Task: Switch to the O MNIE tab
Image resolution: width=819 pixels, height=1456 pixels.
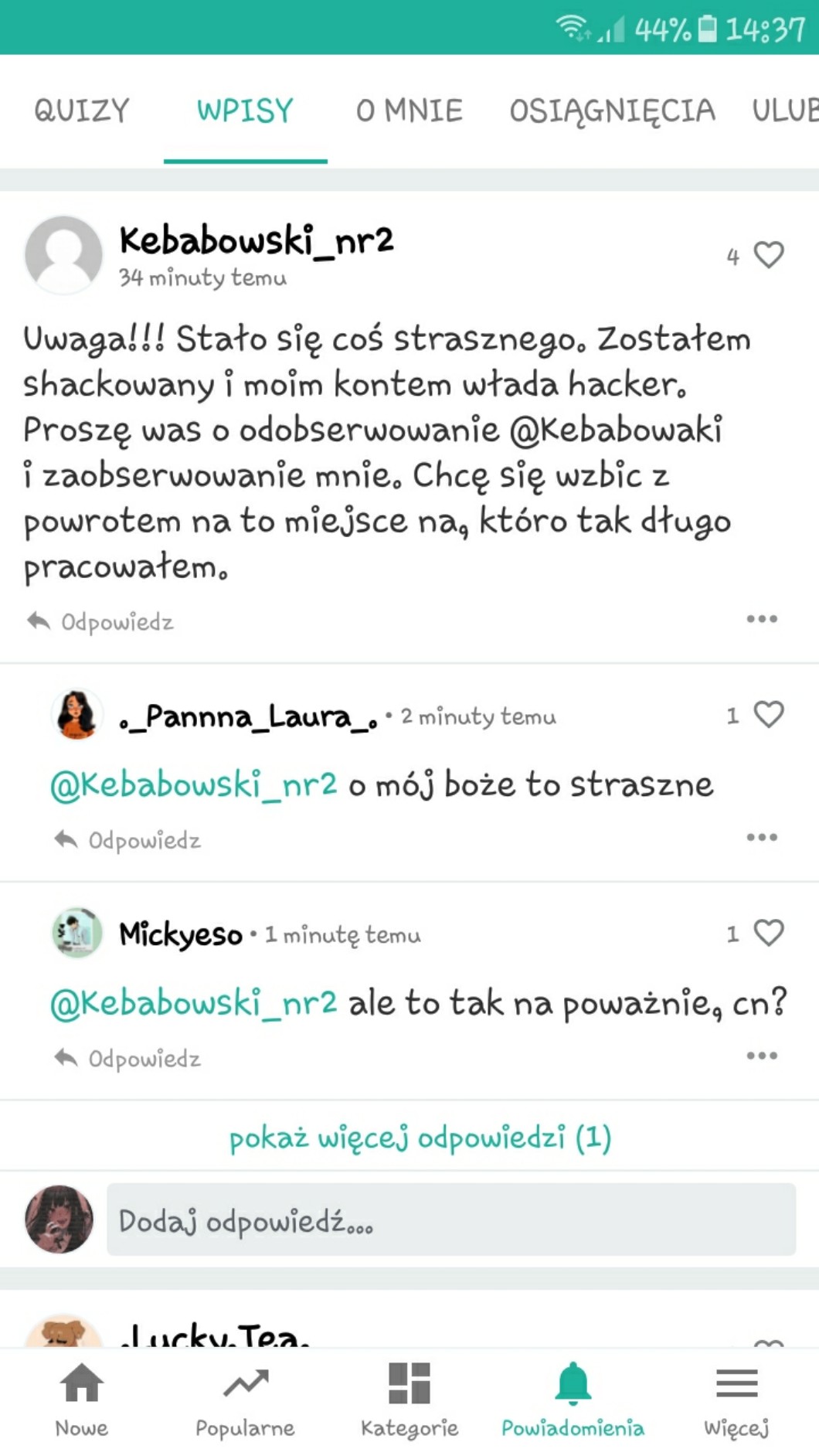Action: pos(409,111)
